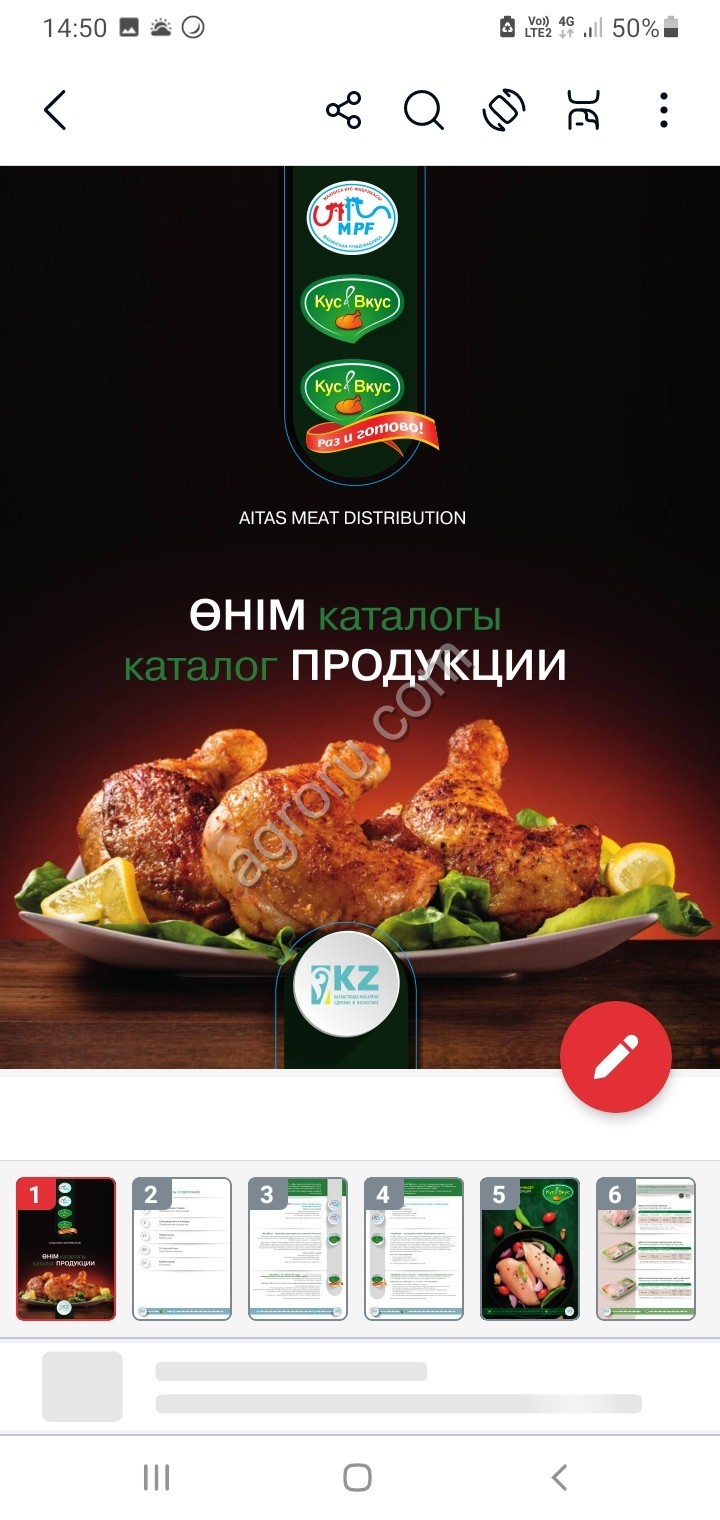
Task: Go back using the top-left arrow
Action: pyautogui.click(x=55, y=110)
